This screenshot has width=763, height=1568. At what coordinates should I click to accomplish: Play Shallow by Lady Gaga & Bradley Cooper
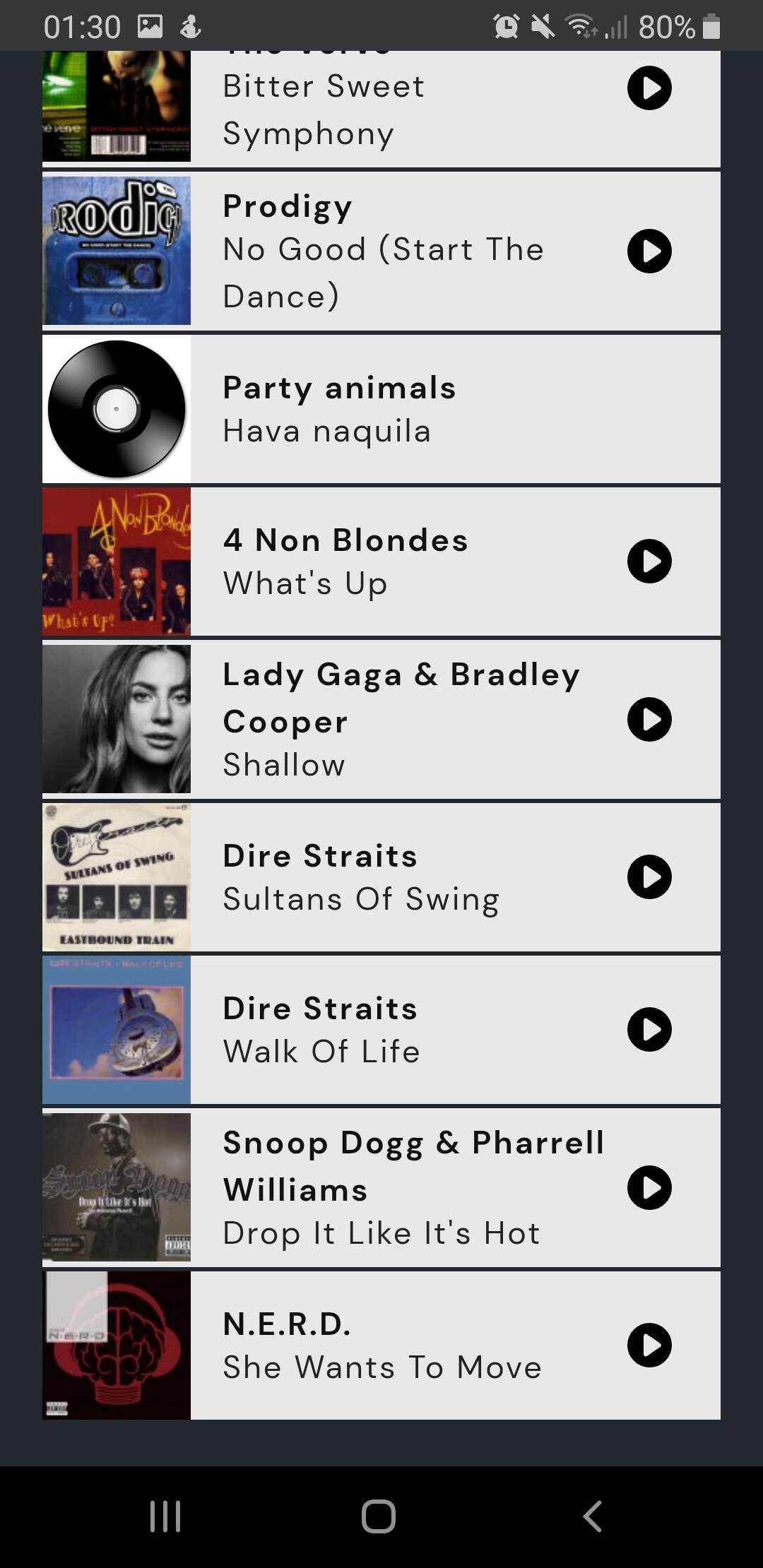(649, 720)
